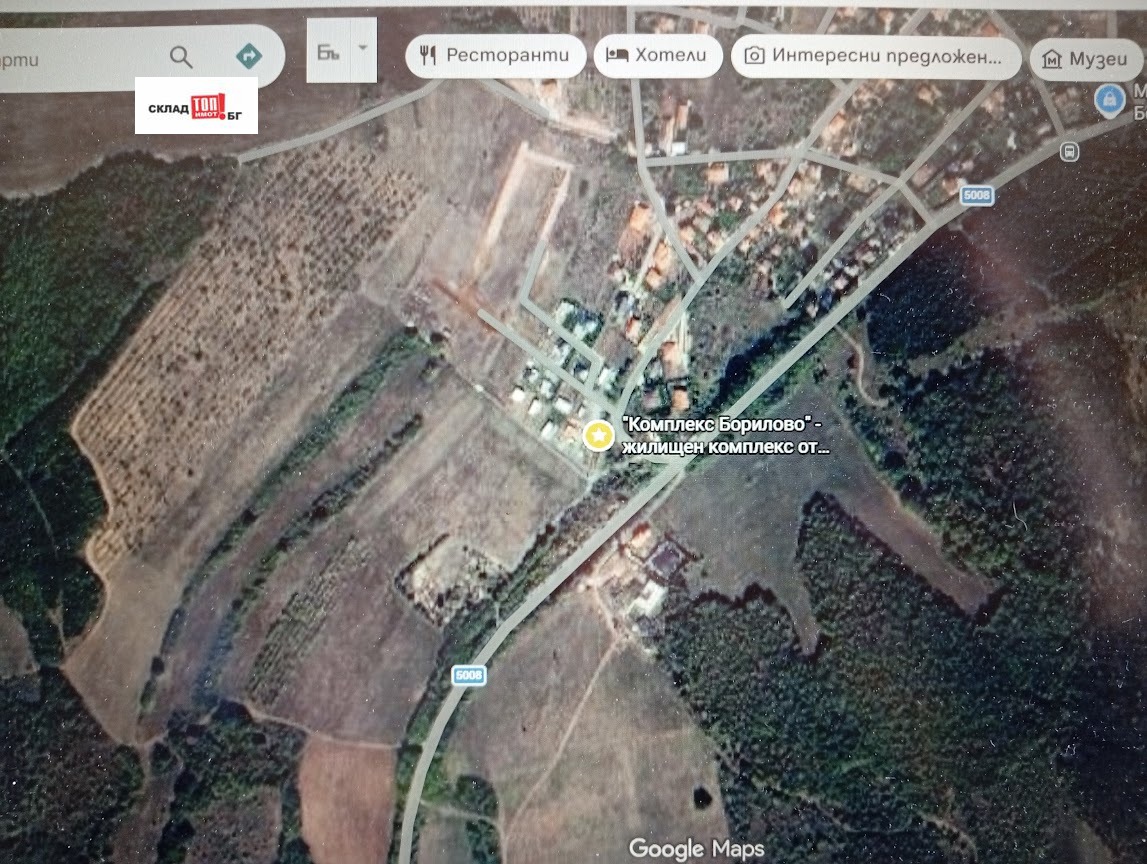The image size is (1147, 864).
Task: Open the blue shopping place pin
Action: coord(1107,99)
